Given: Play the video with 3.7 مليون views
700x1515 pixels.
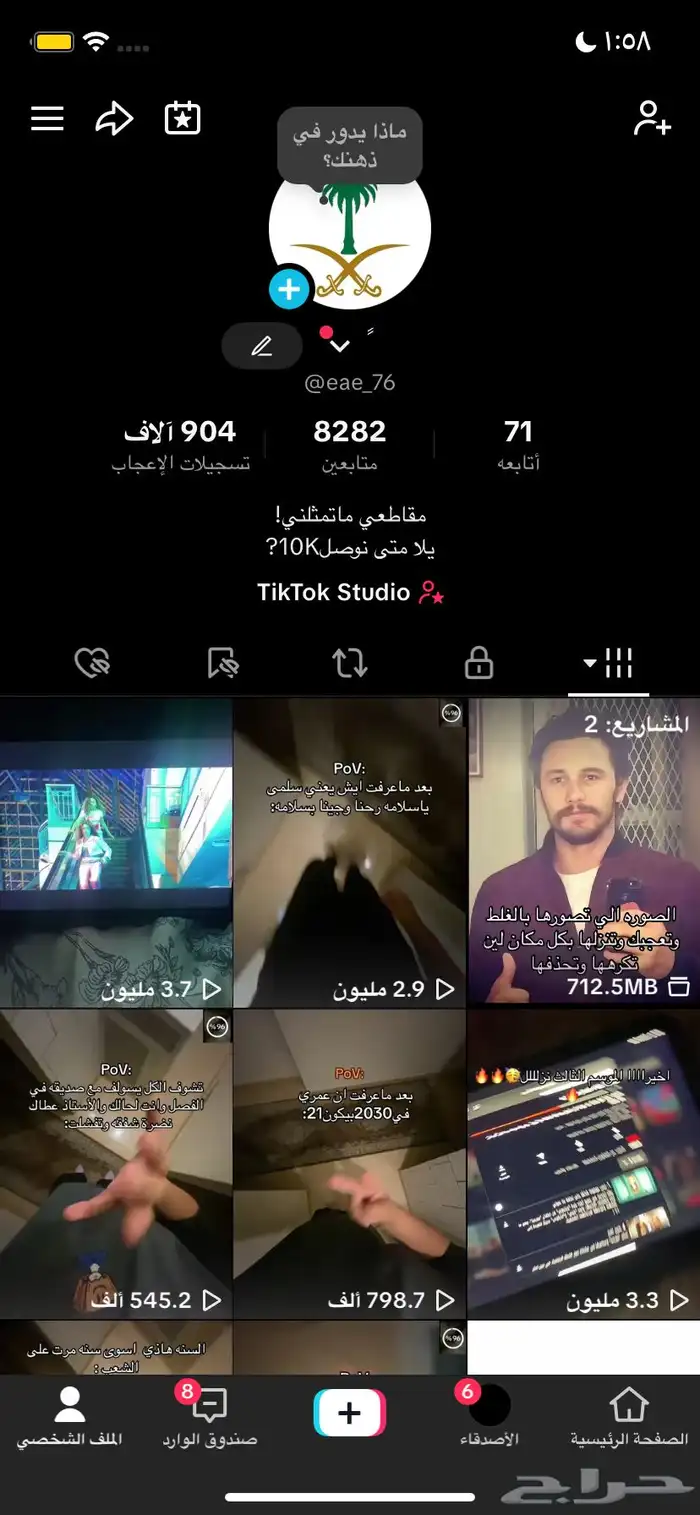Looking at the screenshot, I should (116, 852).
